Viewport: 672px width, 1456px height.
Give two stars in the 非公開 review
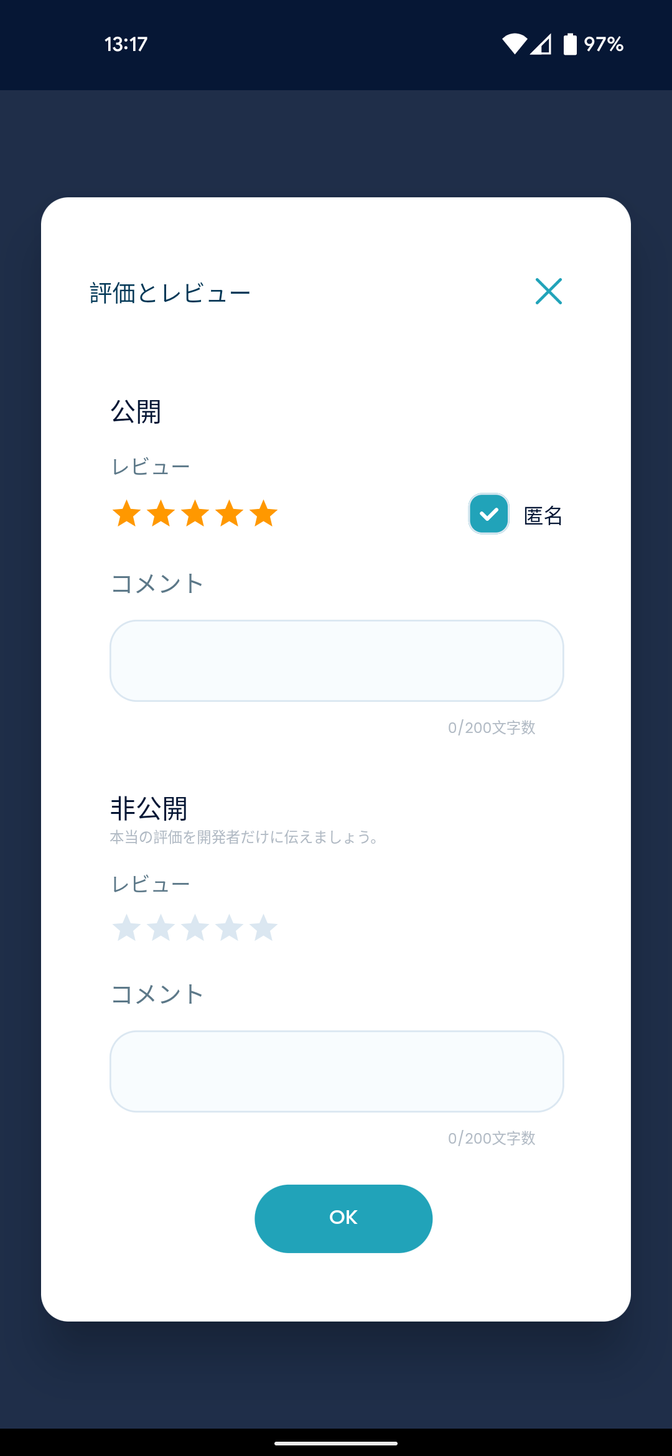coord(160,928)
